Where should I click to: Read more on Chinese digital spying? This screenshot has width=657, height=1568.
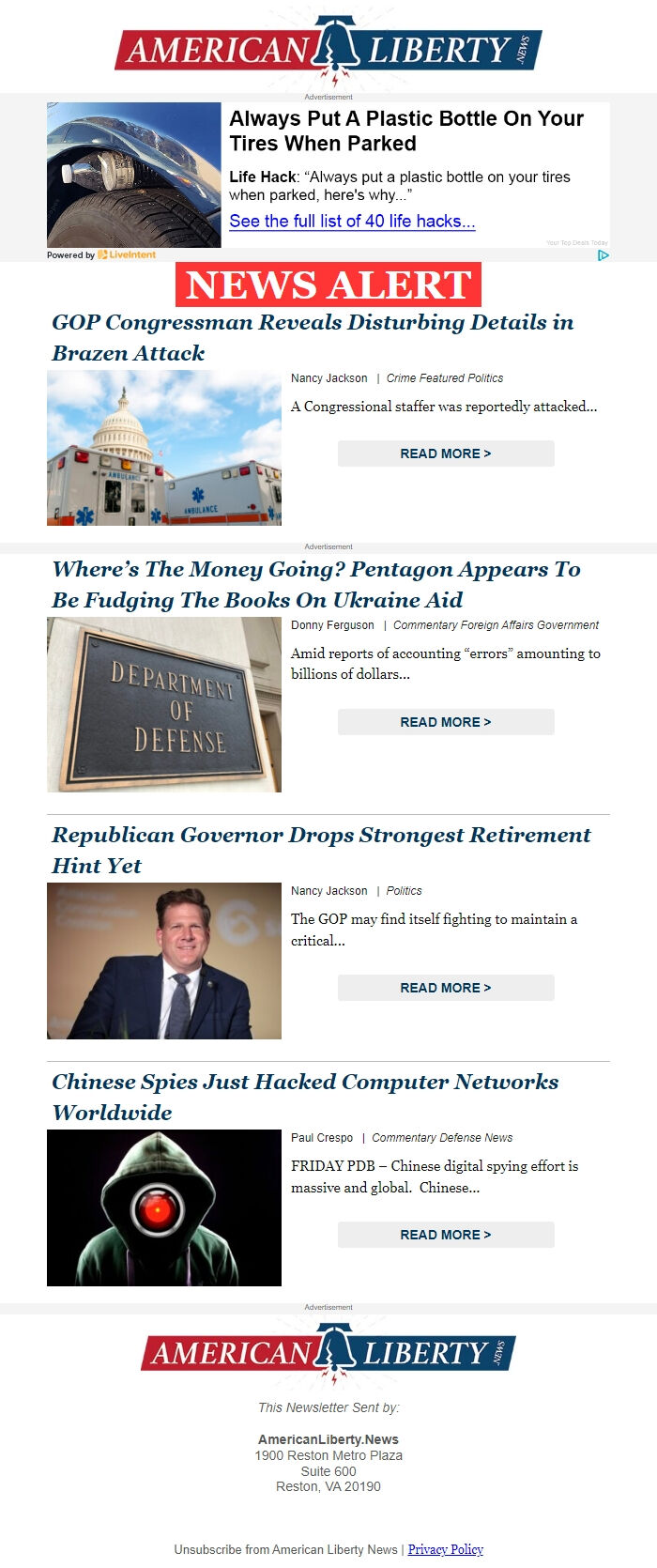(446, 1235)
